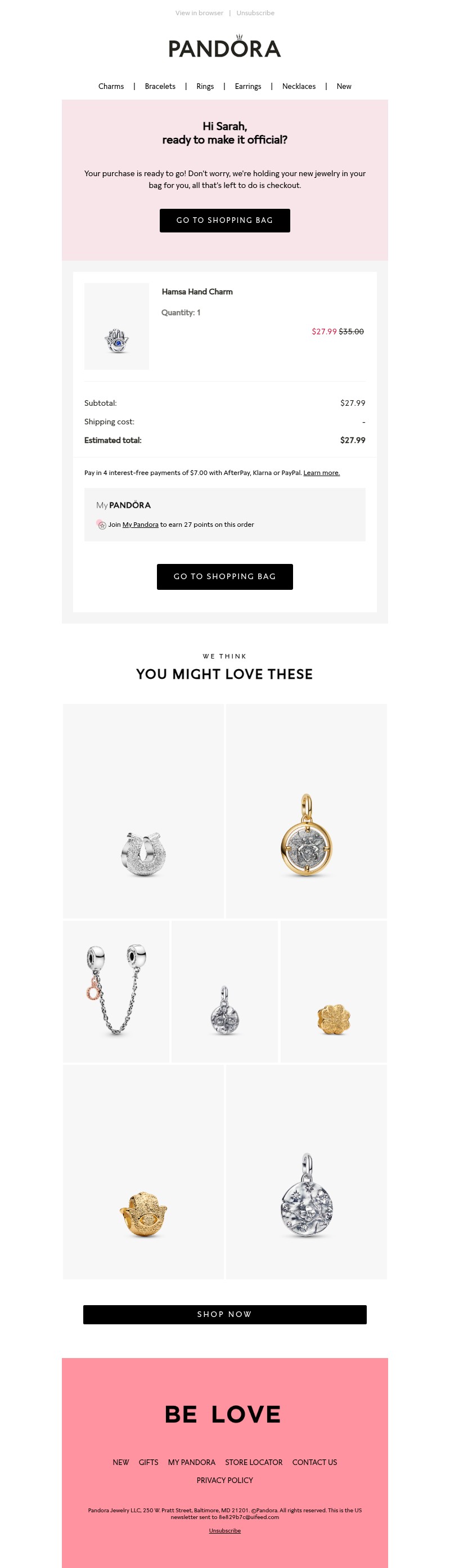Browse the Rings category
This screenshot has height=1568, width=450.
coord(205,87)
